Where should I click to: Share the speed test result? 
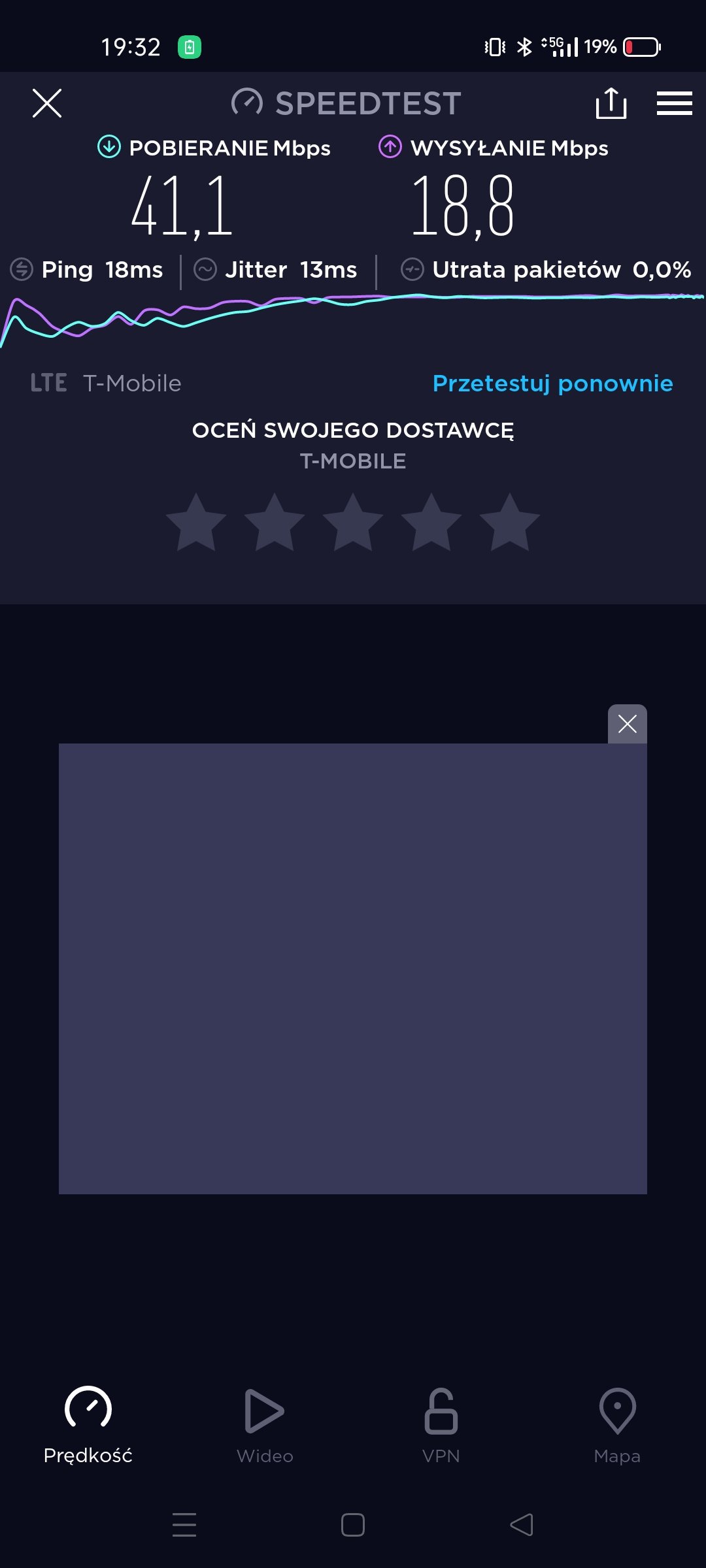tap(611, 103)
